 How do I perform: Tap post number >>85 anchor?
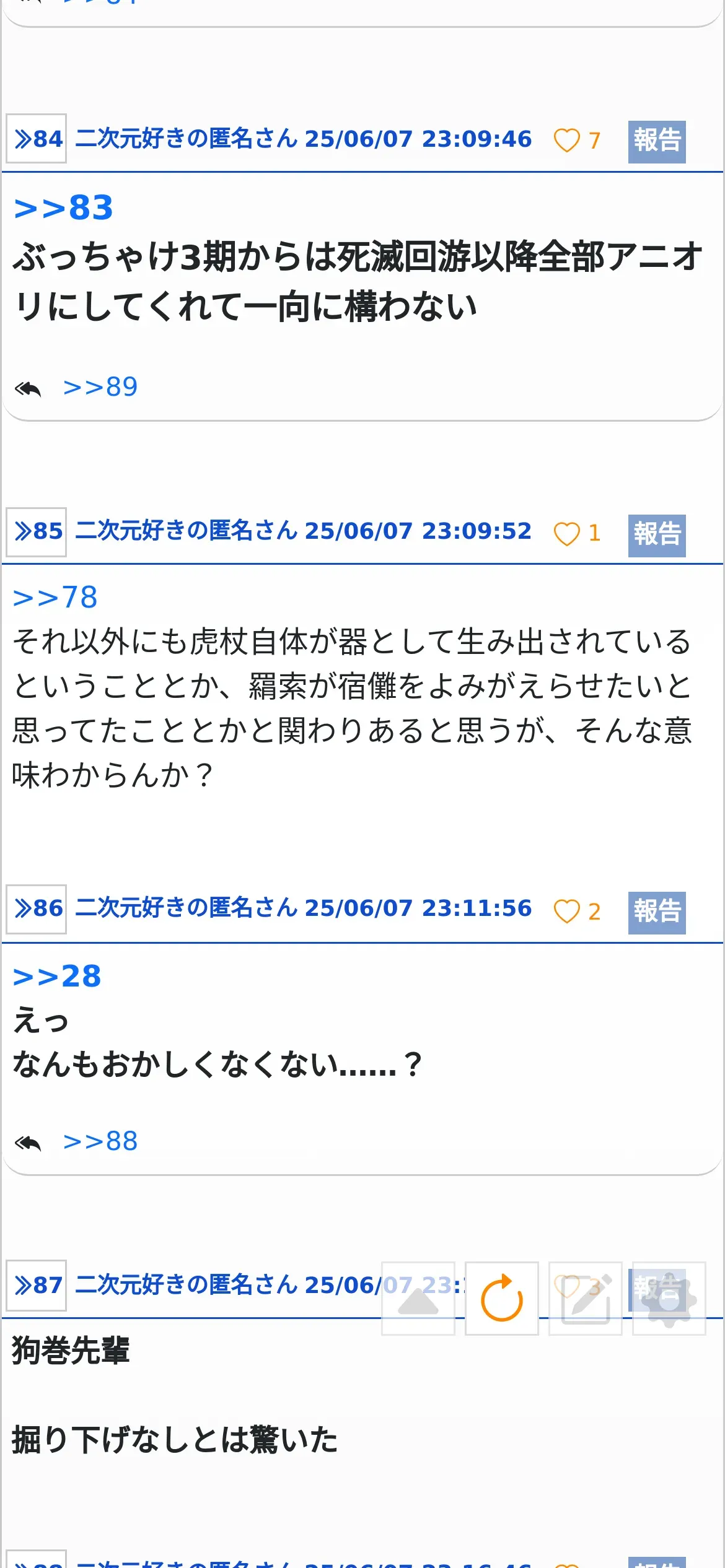(x=37, y=531)
